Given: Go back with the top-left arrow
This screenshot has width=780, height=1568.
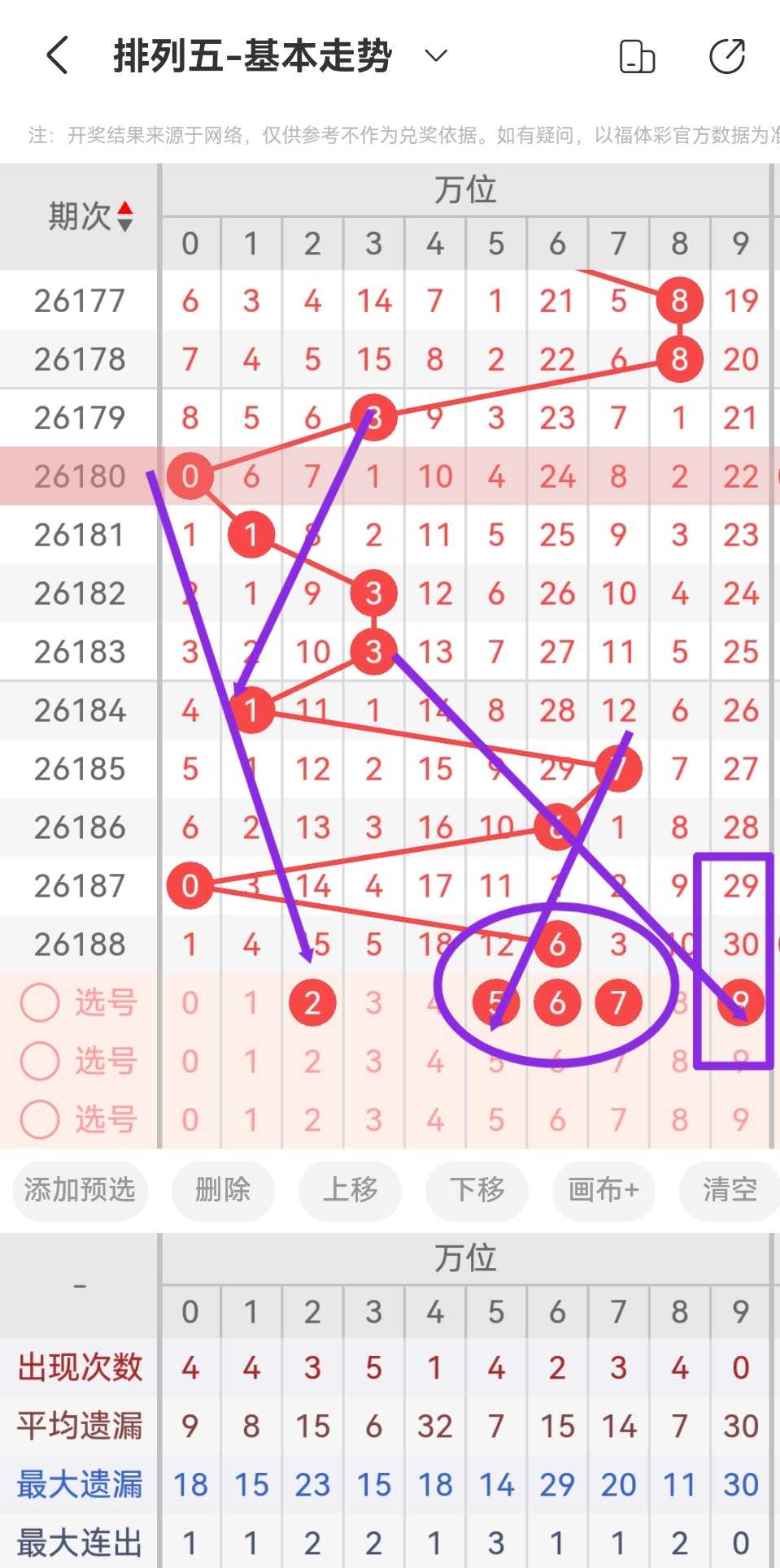Looking at the screenshot, I should [x=57, y=55].
